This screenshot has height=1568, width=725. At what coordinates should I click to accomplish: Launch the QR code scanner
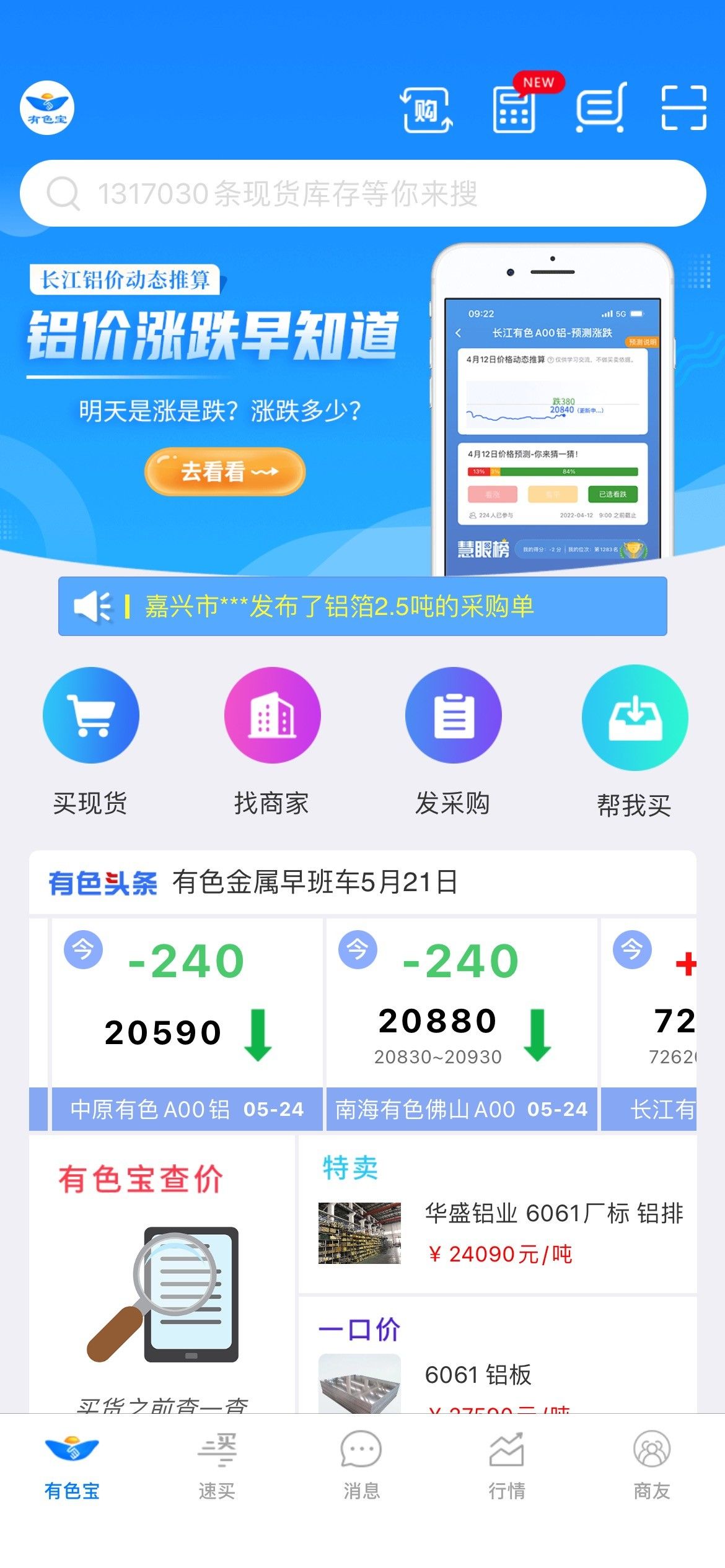683,108
